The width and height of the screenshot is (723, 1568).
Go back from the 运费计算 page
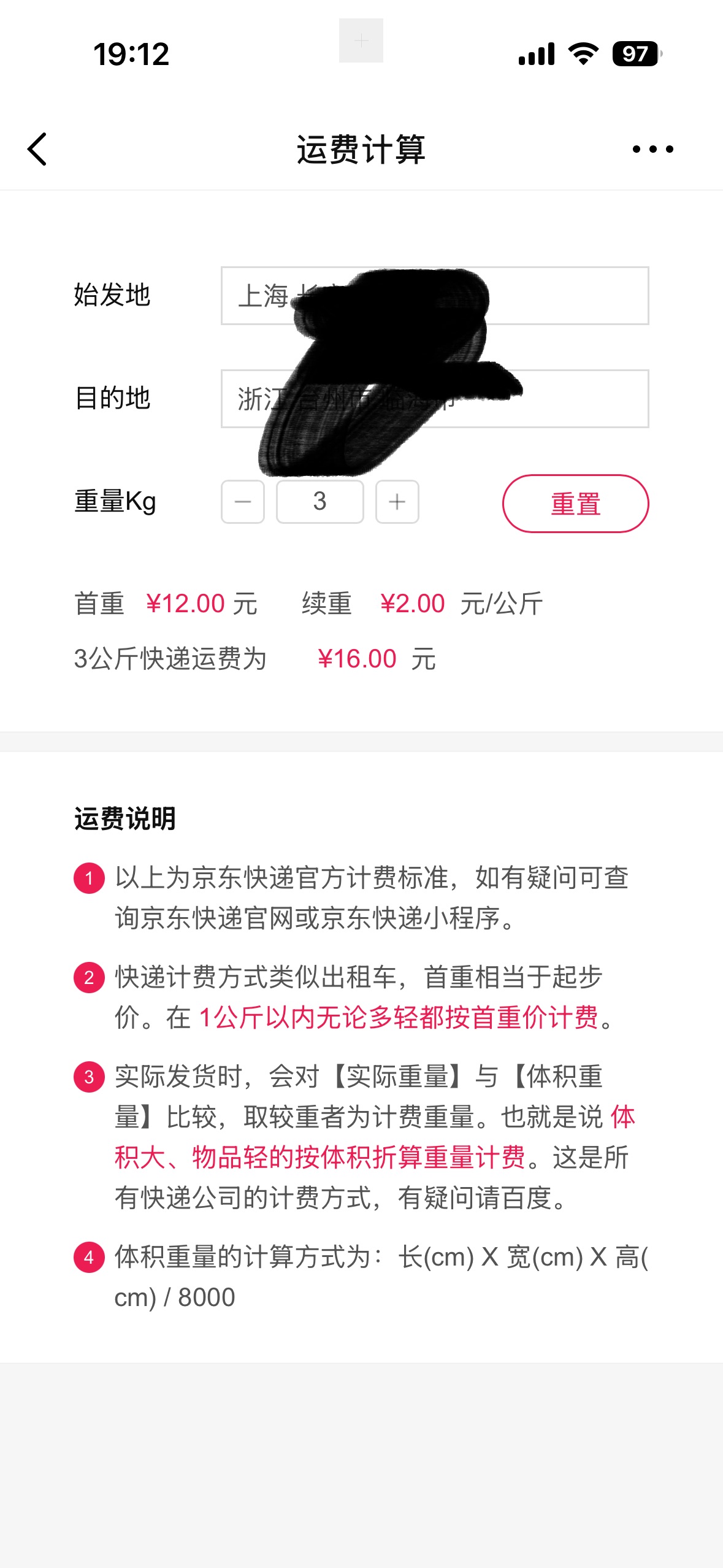tap(37, 149)
